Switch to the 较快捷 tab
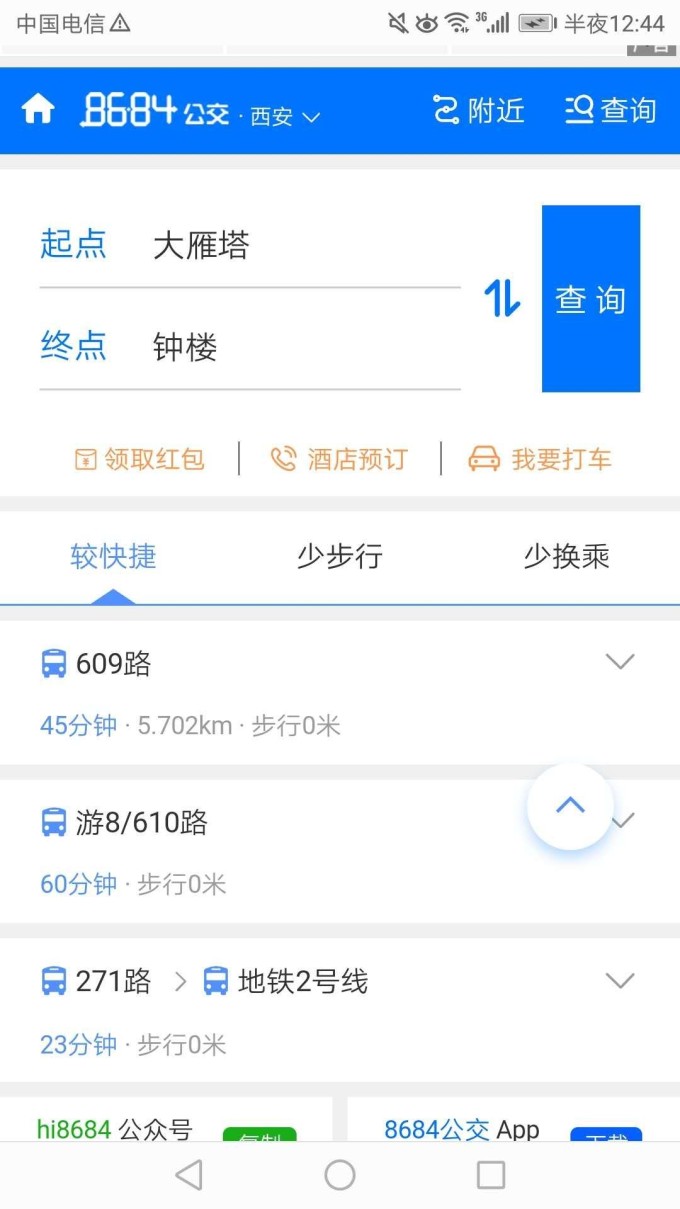This screenshot has height=1209, width=680. click(x=113, y=557)
